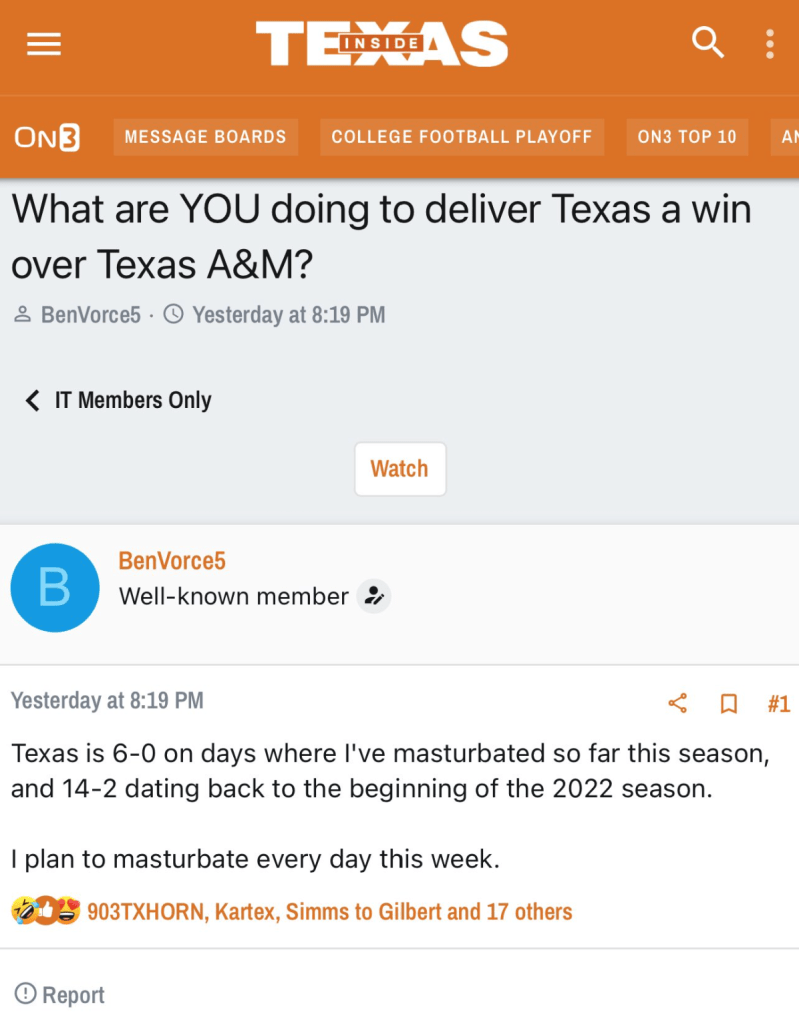Image resolution: width=799 pixels, height=1023 pixels.
Task: Open BenVorce5's blue avatar
Action: pos(54,588)
